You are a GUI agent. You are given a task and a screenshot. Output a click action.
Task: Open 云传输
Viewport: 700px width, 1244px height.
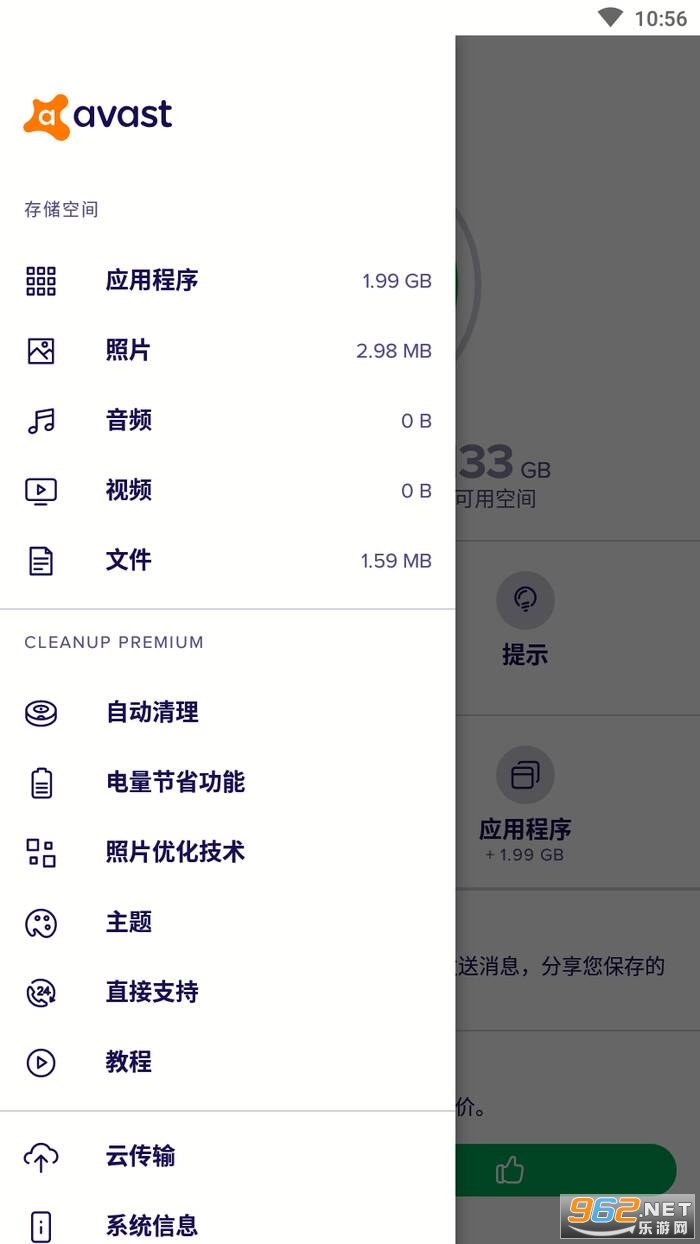click(x=227, y=1156)
